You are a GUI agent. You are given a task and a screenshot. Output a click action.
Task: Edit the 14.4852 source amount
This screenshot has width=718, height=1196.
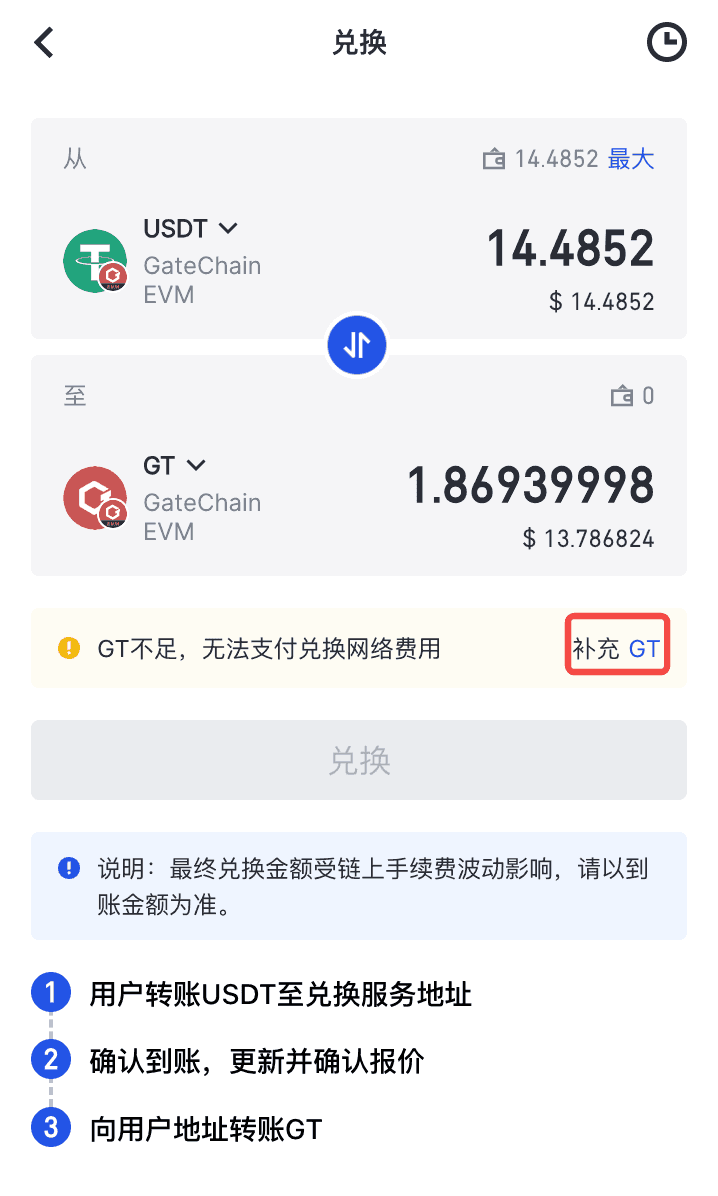tap(570, 249)
